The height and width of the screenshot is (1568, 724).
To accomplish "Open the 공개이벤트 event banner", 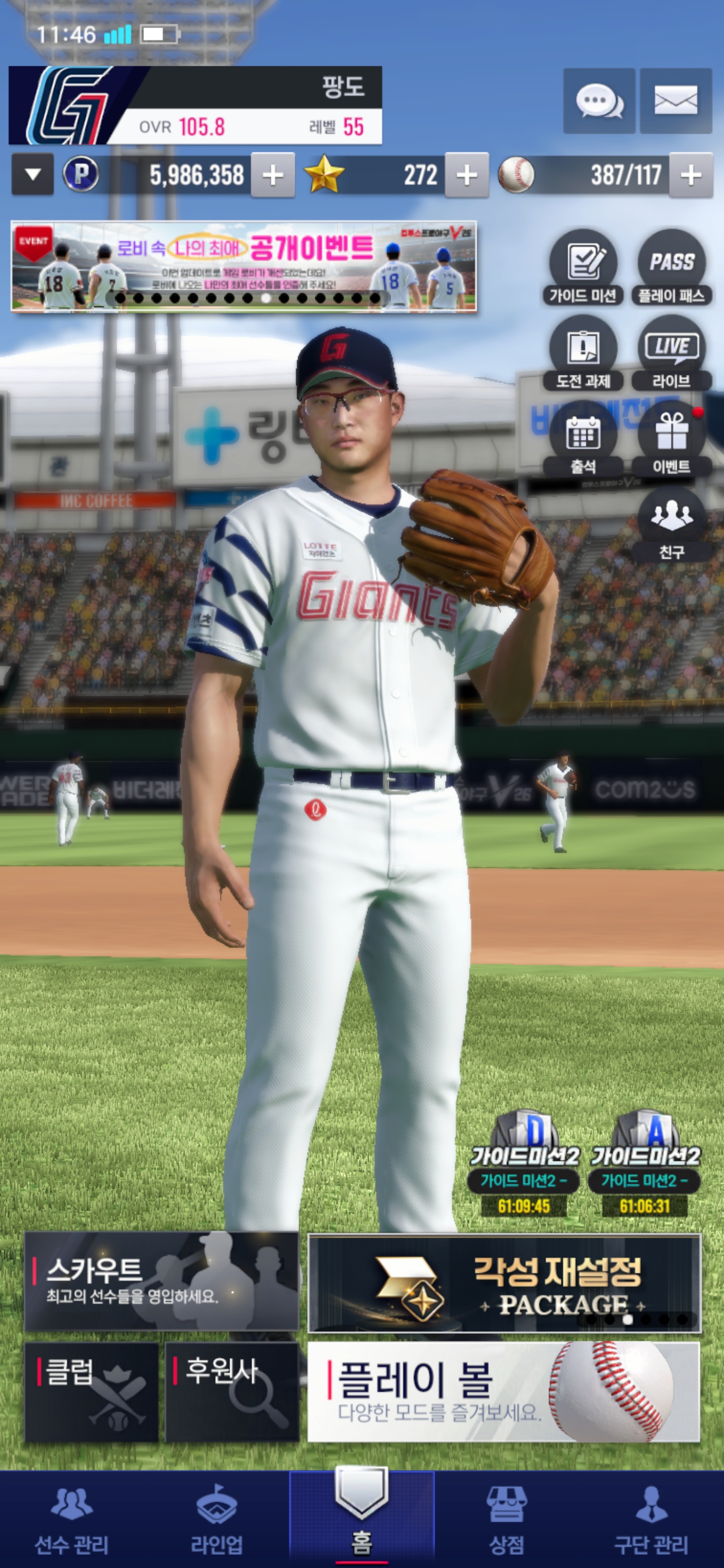I will coord(243,266).
